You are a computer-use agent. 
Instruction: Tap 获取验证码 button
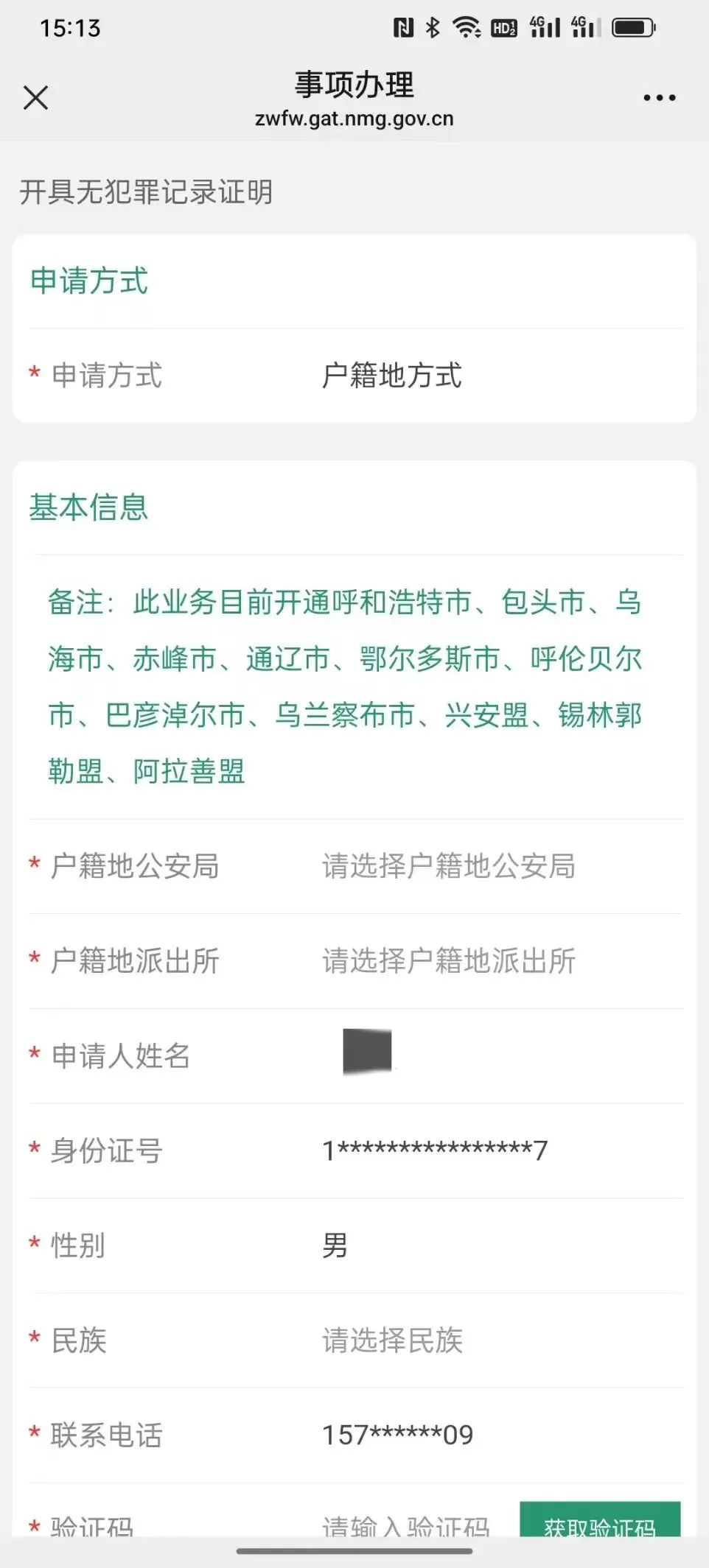point(600,1522)
